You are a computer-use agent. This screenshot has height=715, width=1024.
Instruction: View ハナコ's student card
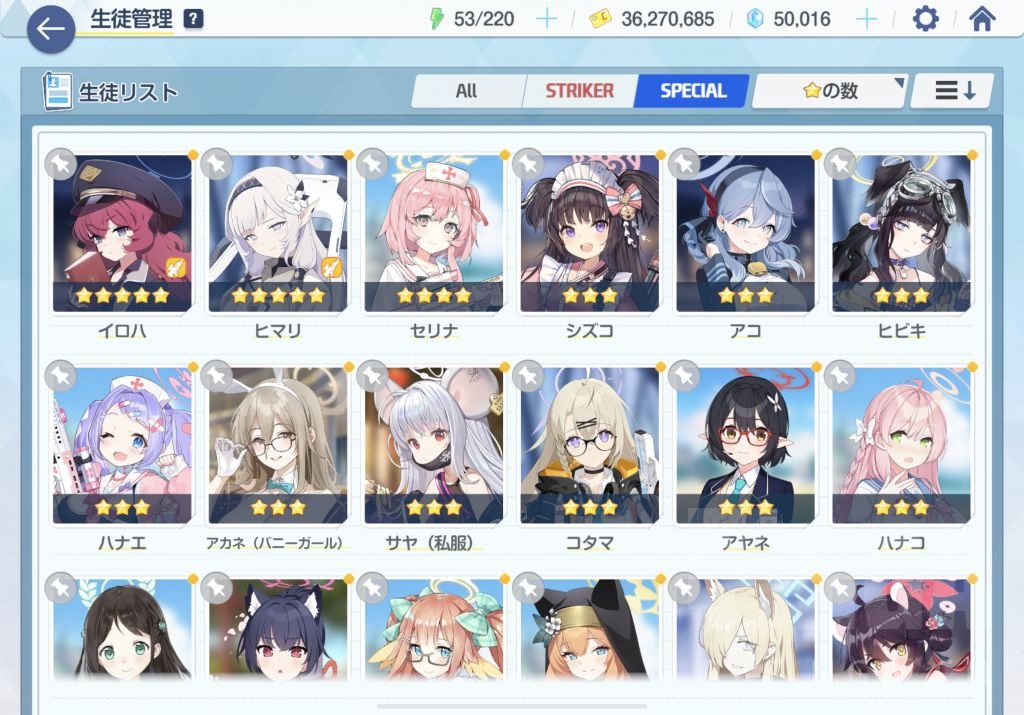pos(901,445)
